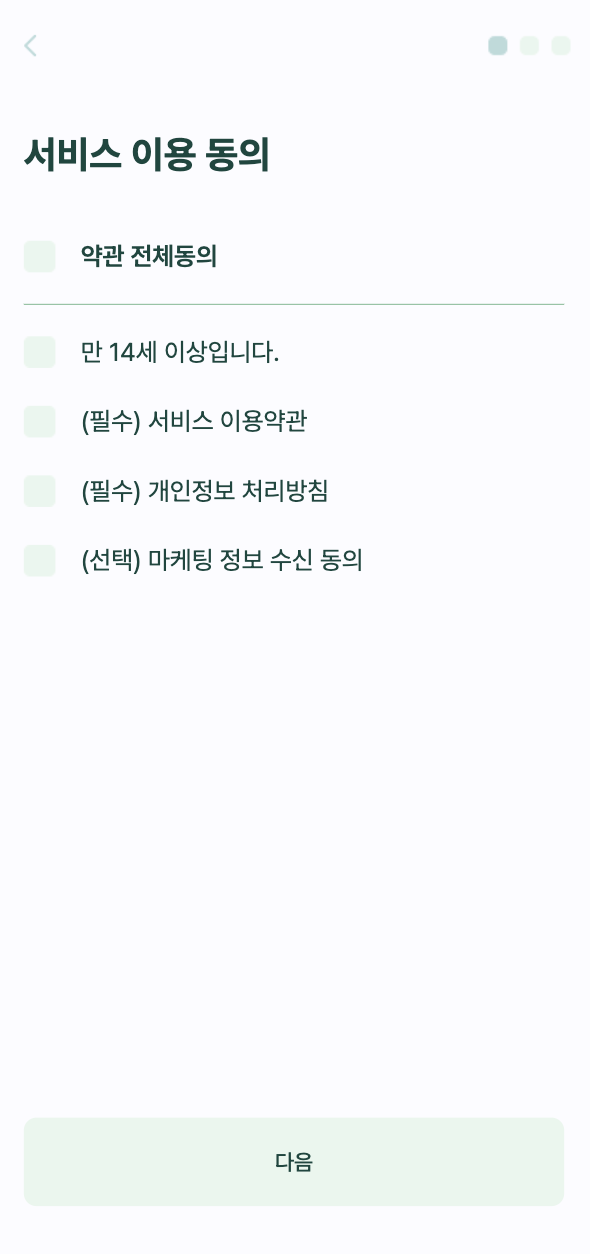590x1254 pixels.
Task: Tap the 다음 button
Action: pos(294,1162)
